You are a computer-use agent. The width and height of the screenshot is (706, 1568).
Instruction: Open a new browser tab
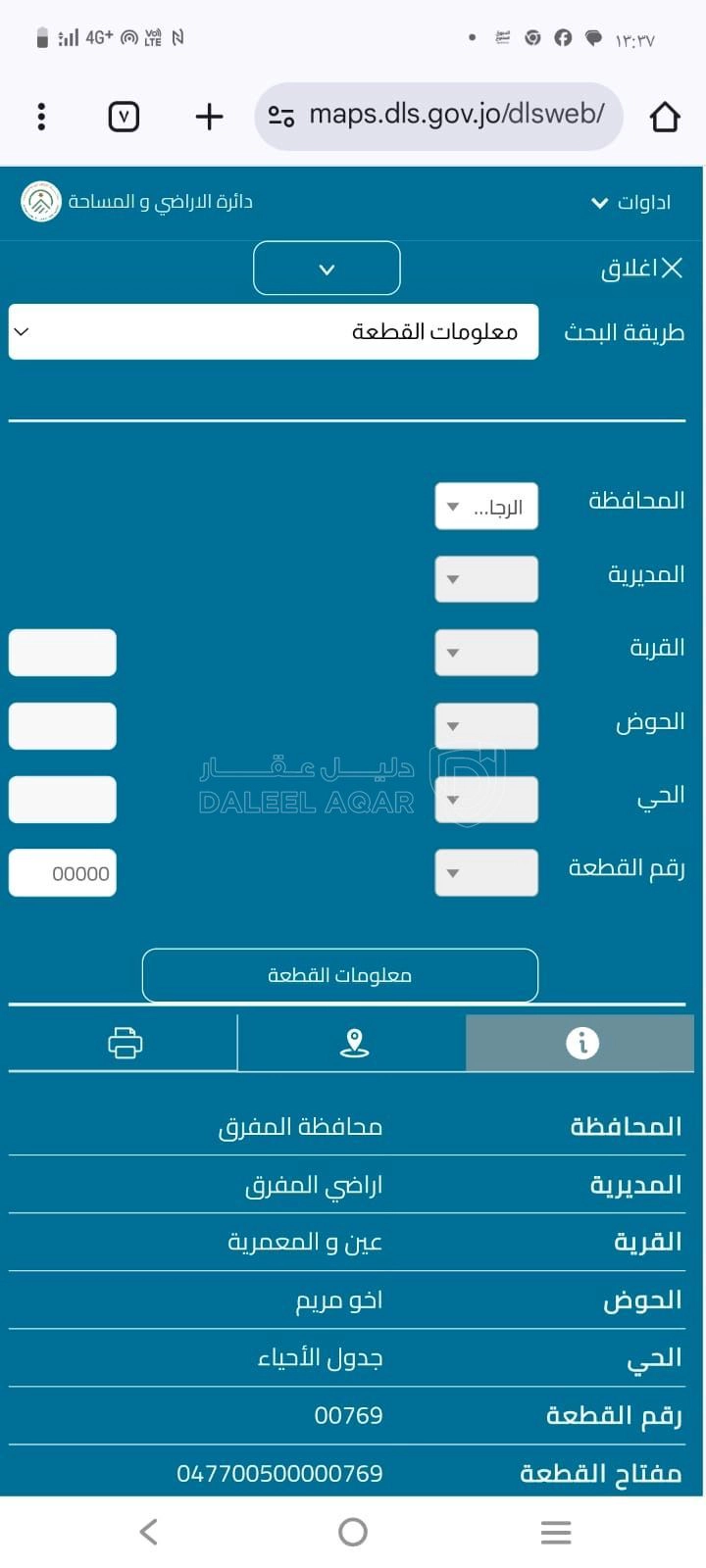(x=209, y=117)
